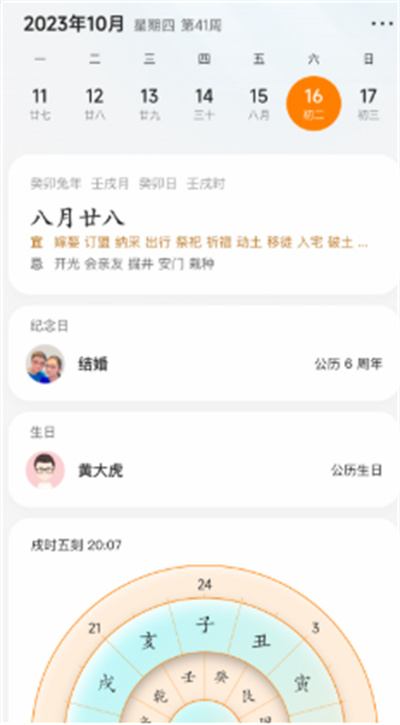Open the three-dot overflow menu

[382, 24]
